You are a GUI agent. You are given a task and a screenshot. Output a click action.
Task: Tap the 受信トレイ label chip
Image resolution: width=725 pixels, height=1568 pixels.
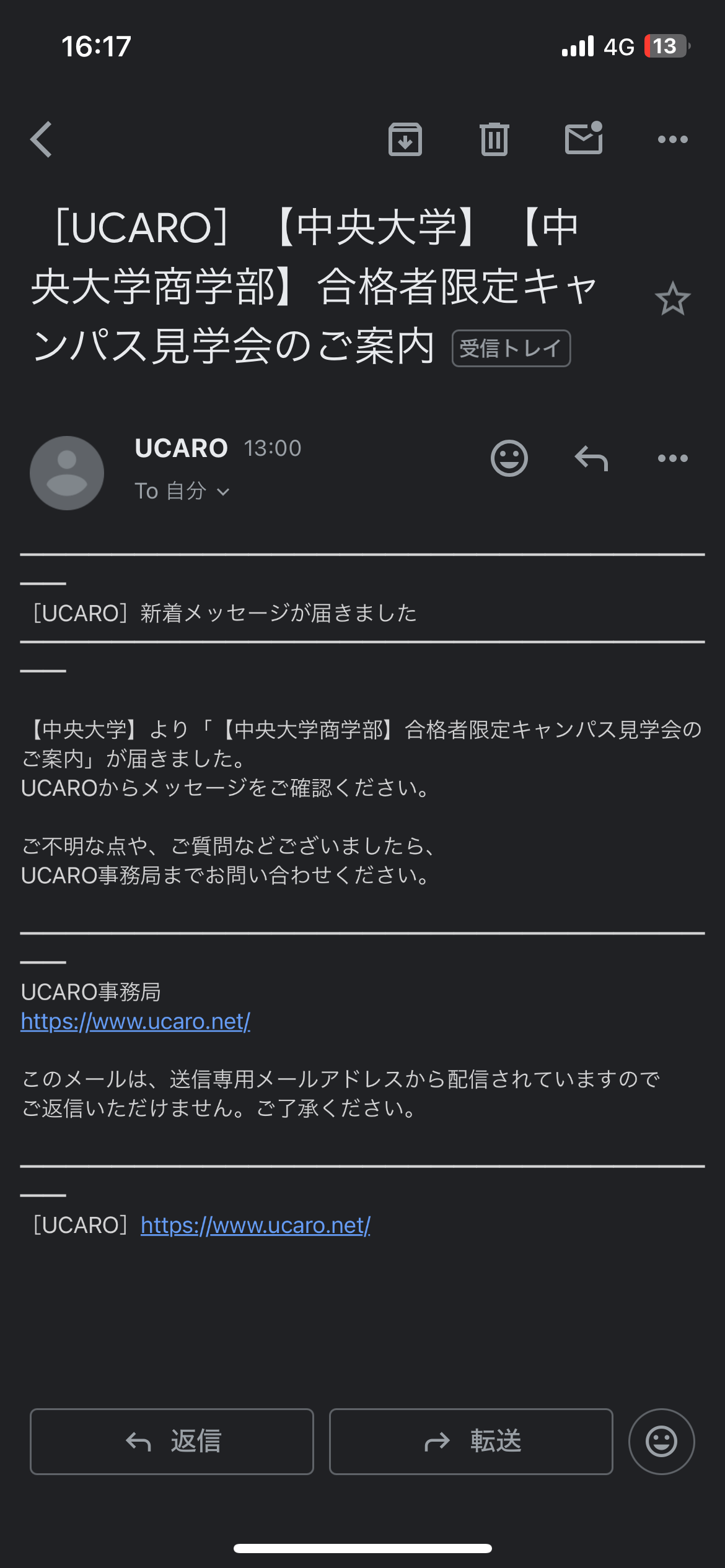[x=511, y=349]
